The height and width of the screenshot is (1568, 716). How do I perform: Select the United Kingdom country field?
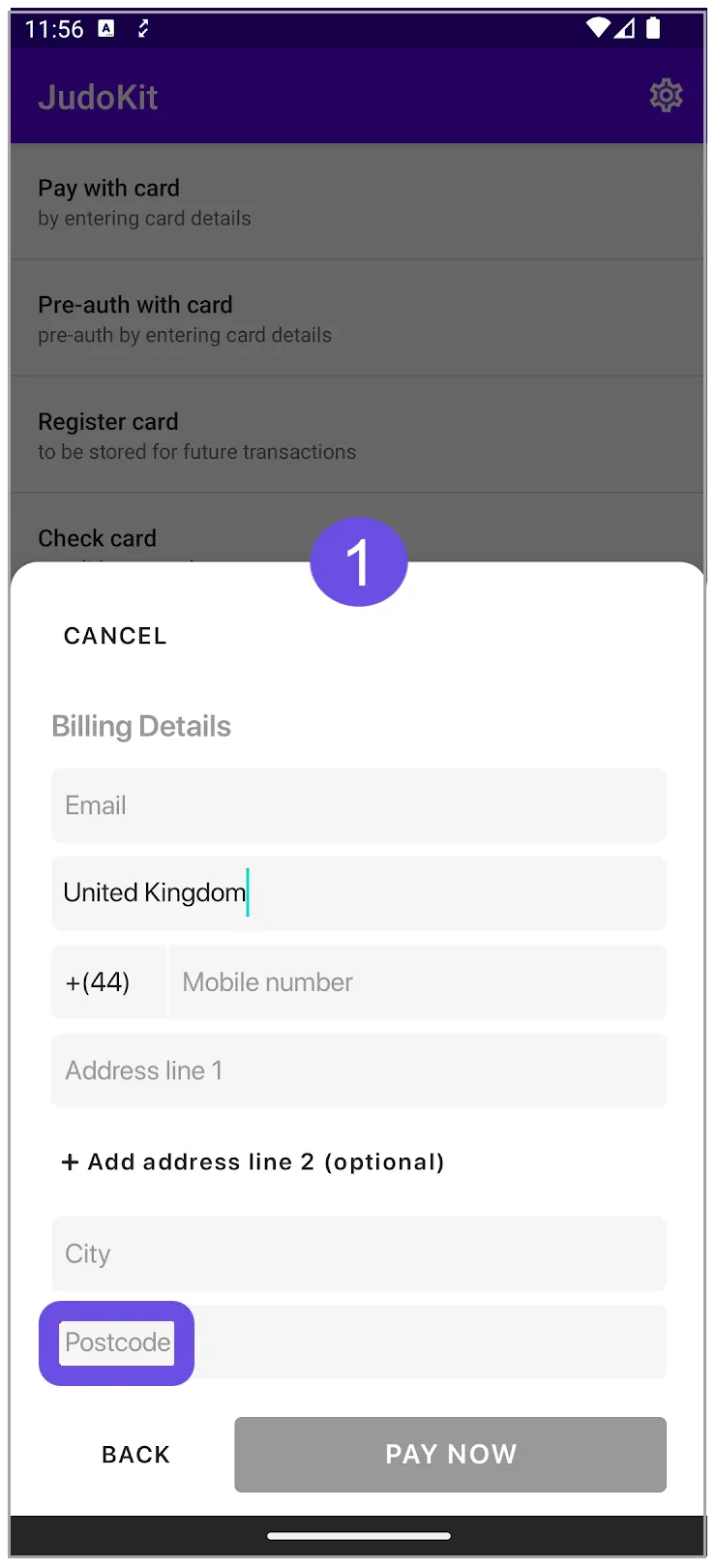point(359,893)
